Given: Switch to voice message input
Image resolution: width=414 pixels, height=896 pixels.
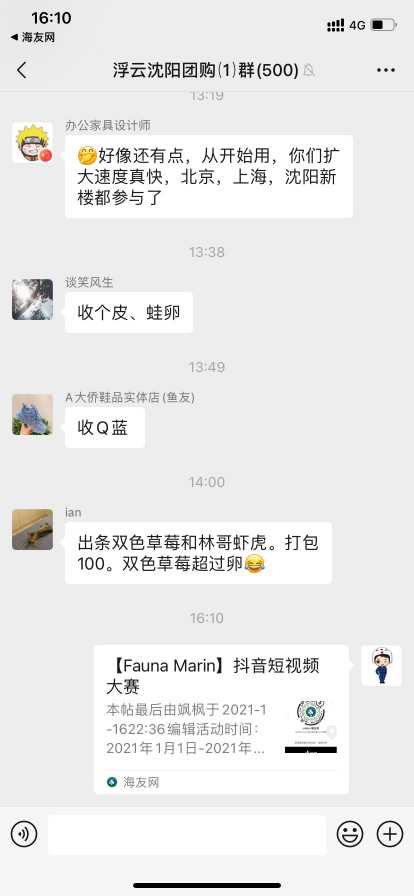Looking at the screenshot, I should click(24, 834).
